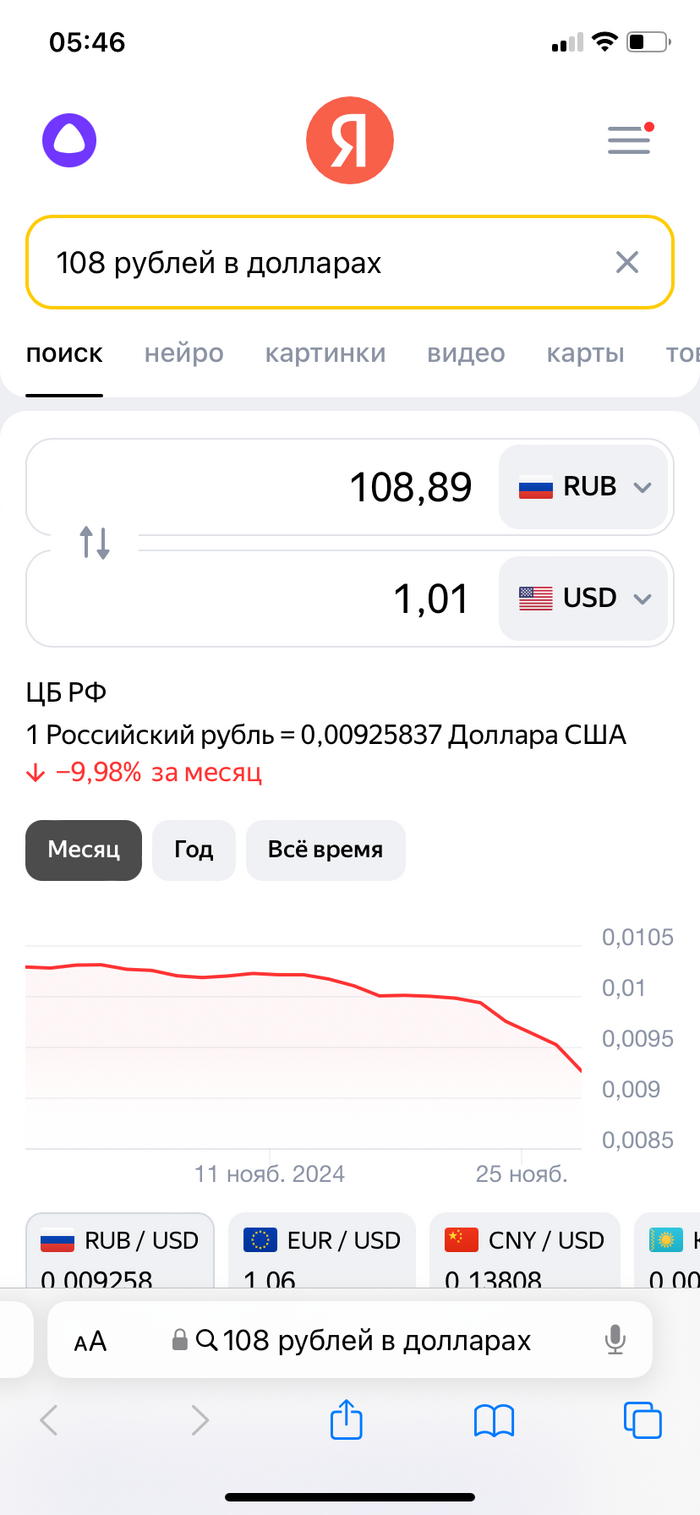Open Safari bookmarks
This screenshot has height=1515, width=700.
494,1420
